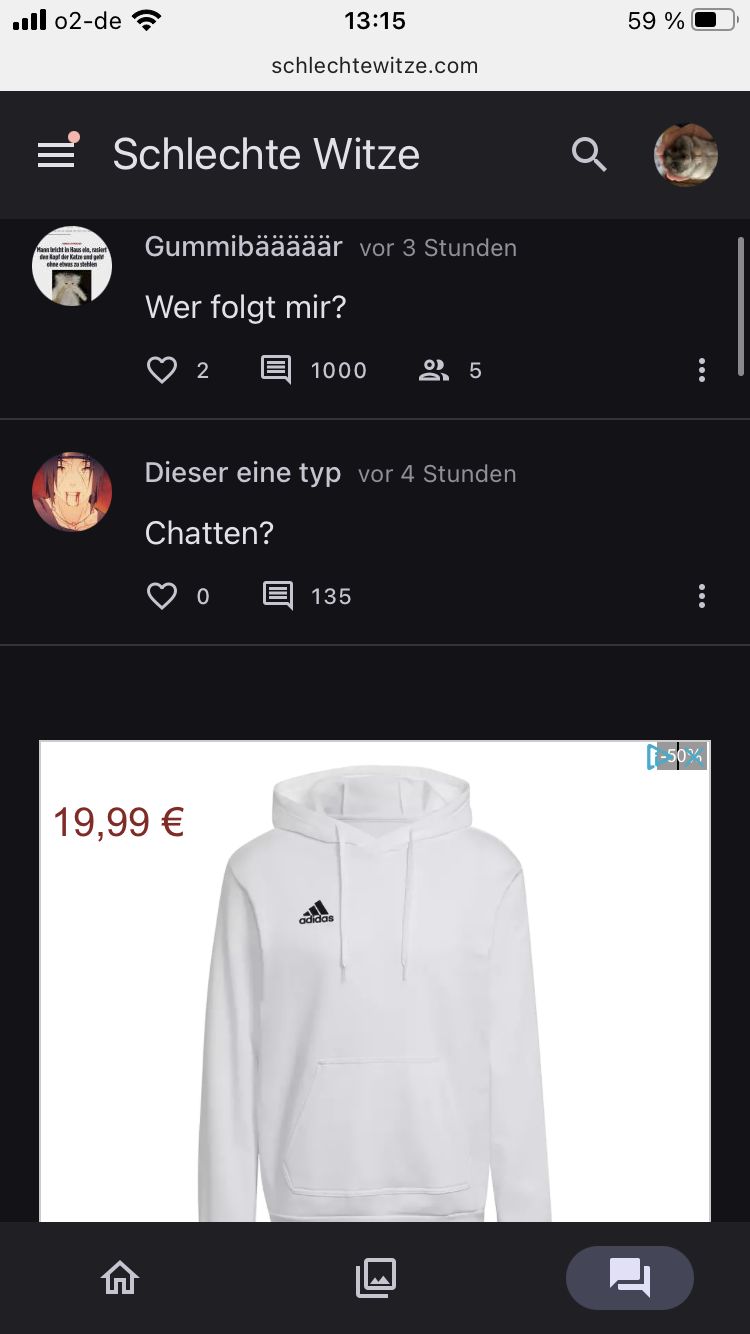The height and width of the screenshot is (1334, 750).
Task: Open the ad info badge on hoodie ad
Action: [656, 757]
